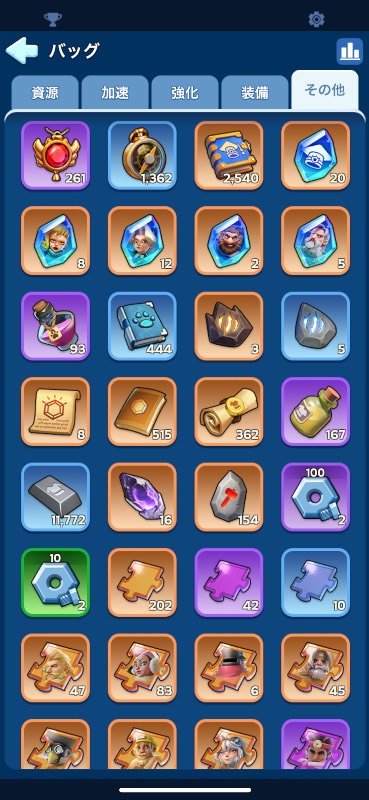Open the trophy icon at the top

pos(52,19)
